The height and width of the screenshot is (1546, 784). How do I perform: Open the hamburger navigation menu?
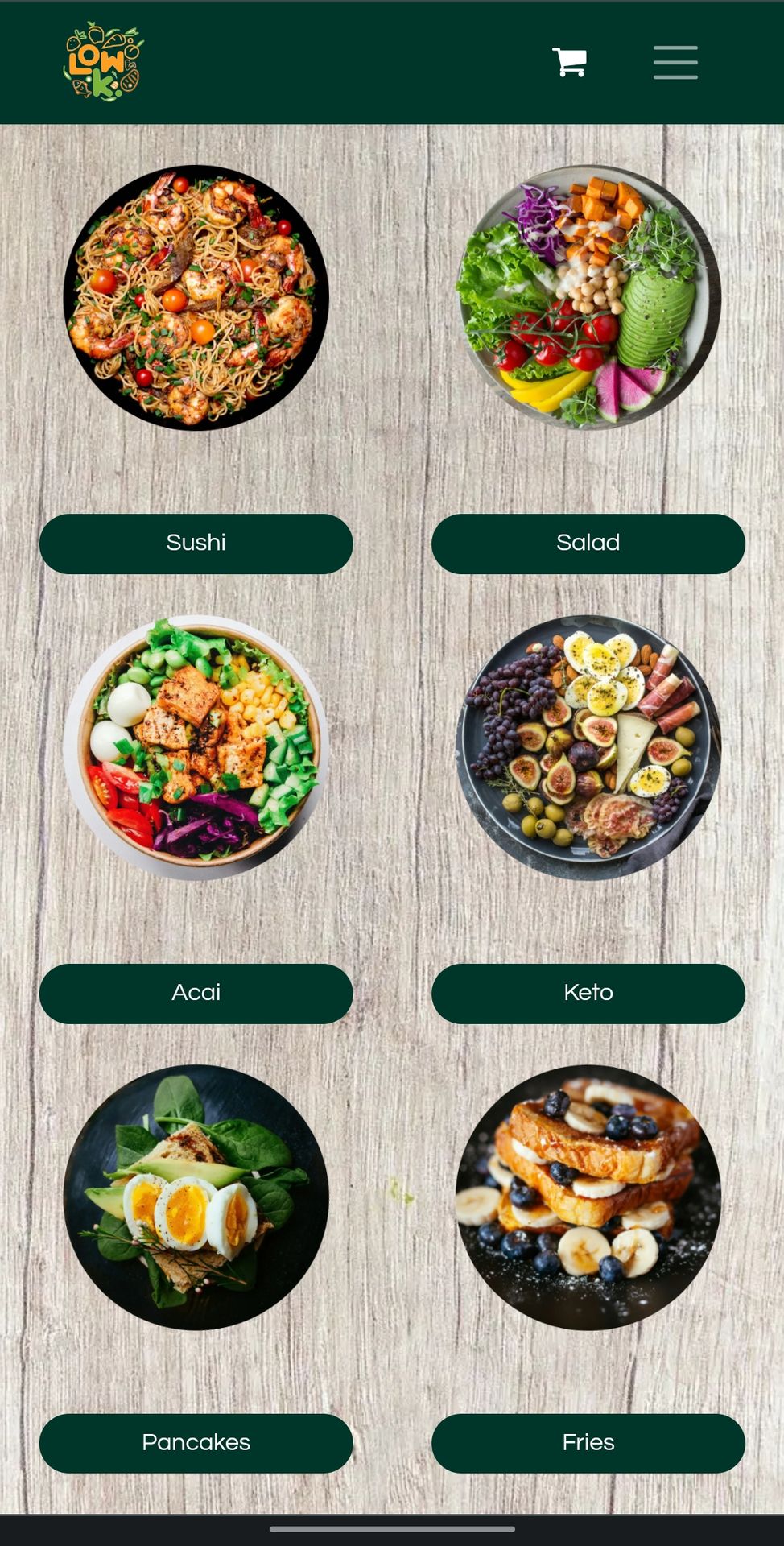675,62
